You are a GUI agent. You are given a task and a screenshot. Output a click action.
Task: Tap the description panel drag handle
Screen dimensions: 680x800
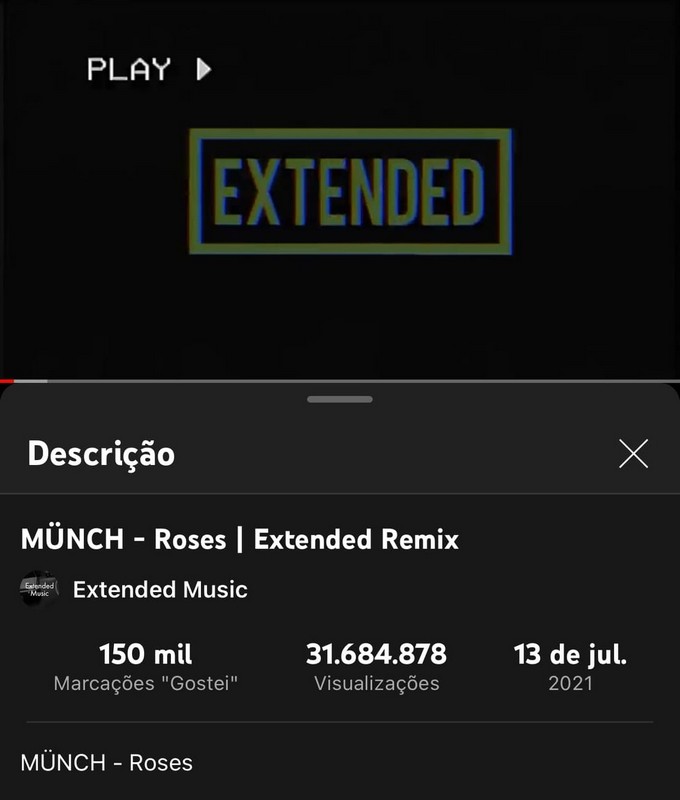click(340, 399)
